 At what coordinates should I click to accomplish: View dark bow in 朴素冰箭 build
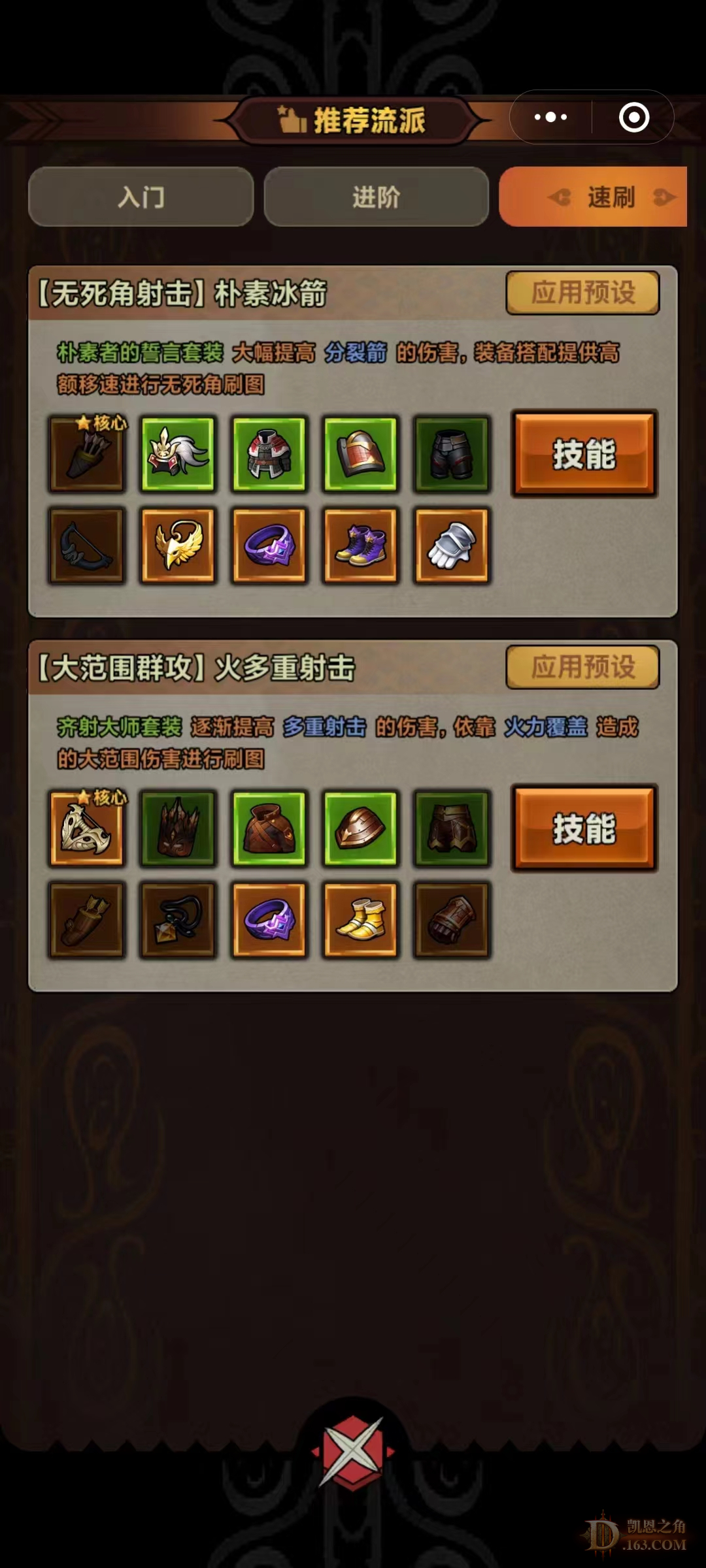(x=87, y=546)
